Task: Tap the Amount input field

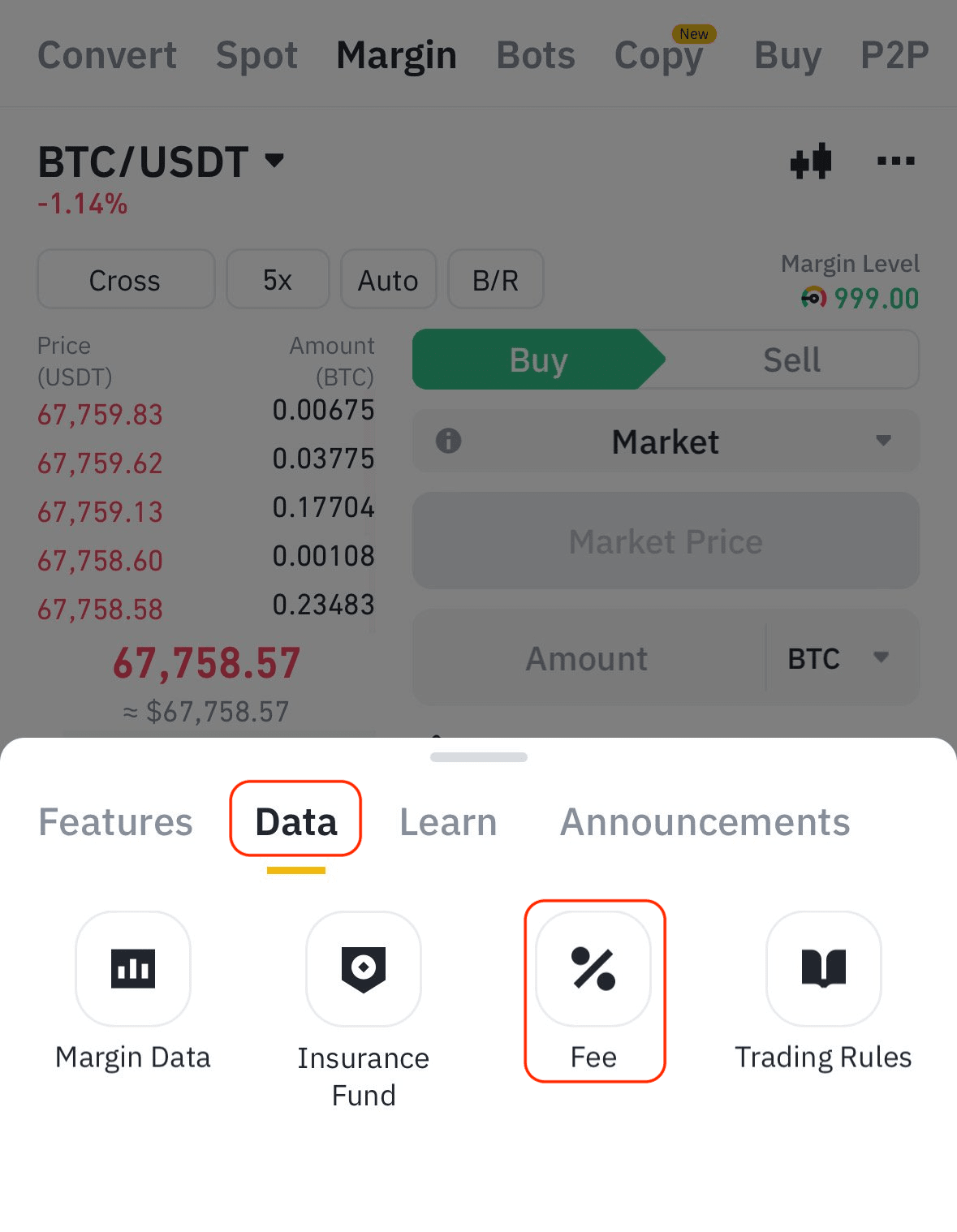Action: [587, 659]
